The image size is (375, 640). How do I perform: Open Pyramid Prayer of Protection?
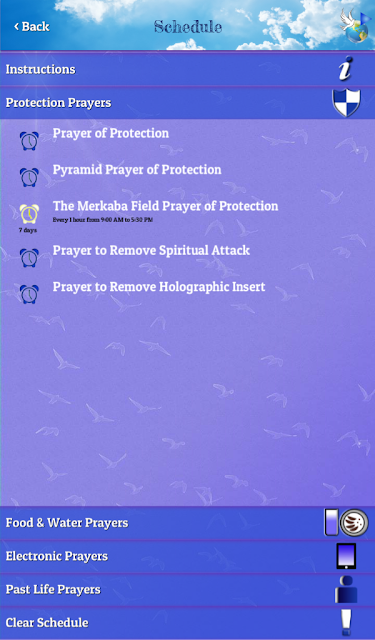(137, 169)
